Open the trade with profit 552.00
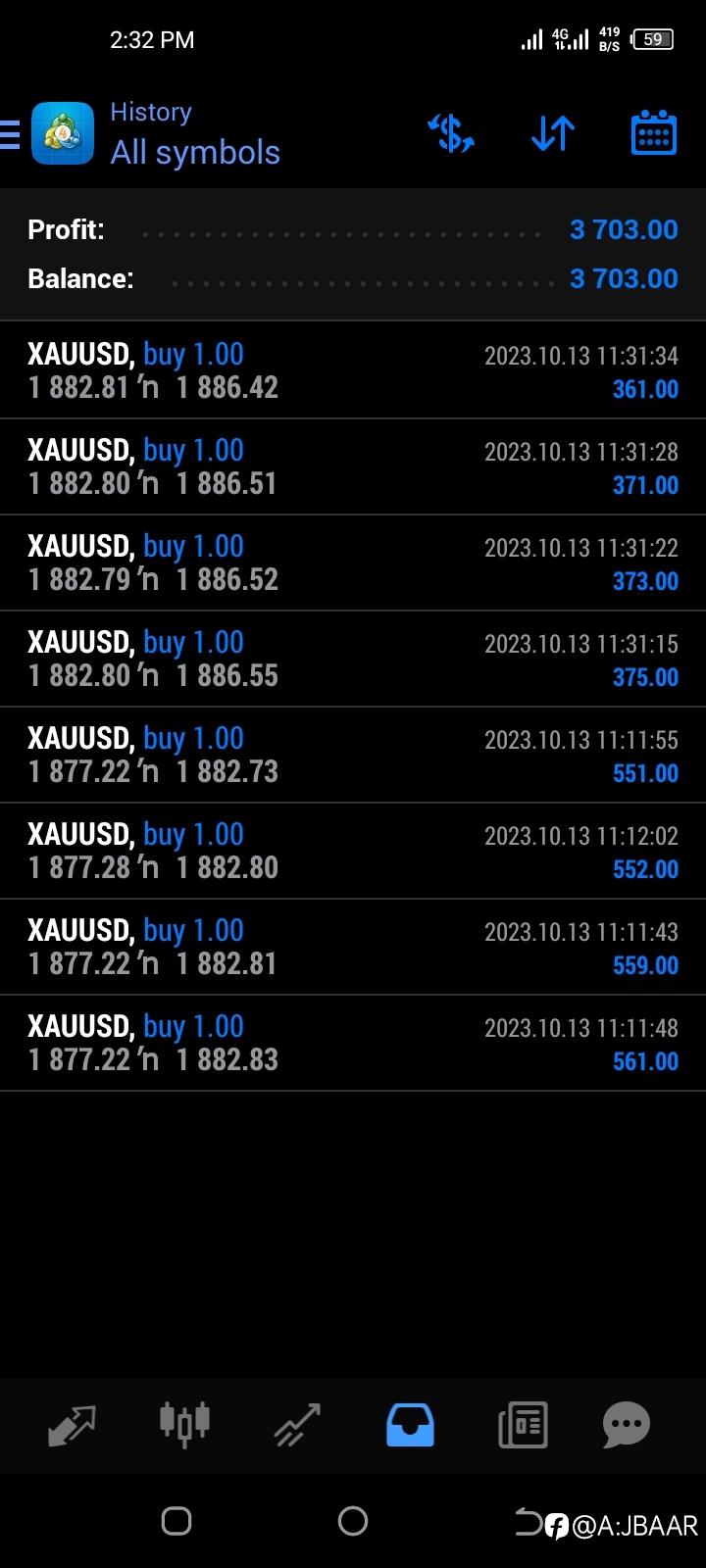 coord(353,851)
